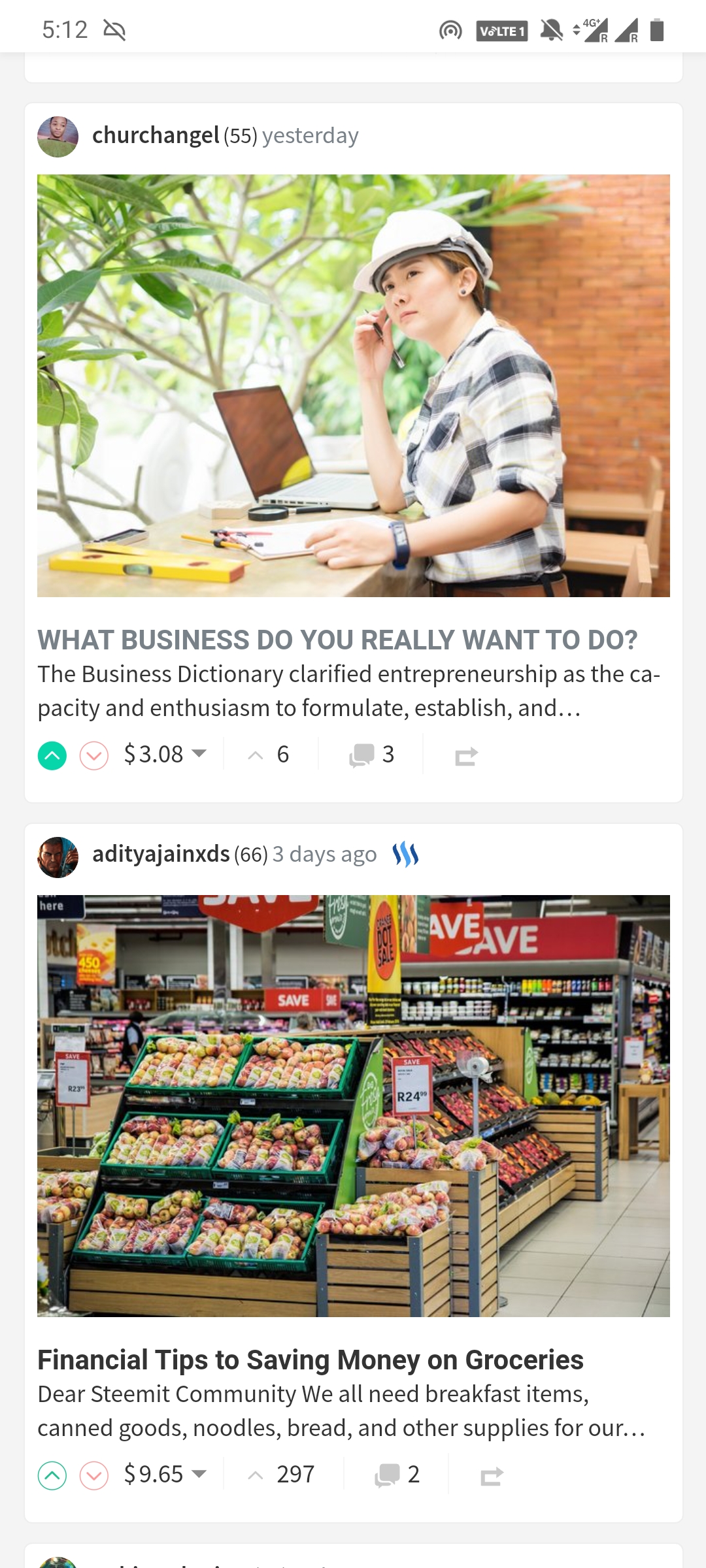The height and width of the screenshot is (1568, 706).
Task: Upvote the groceries saving post
Action: click(52, 1476)
